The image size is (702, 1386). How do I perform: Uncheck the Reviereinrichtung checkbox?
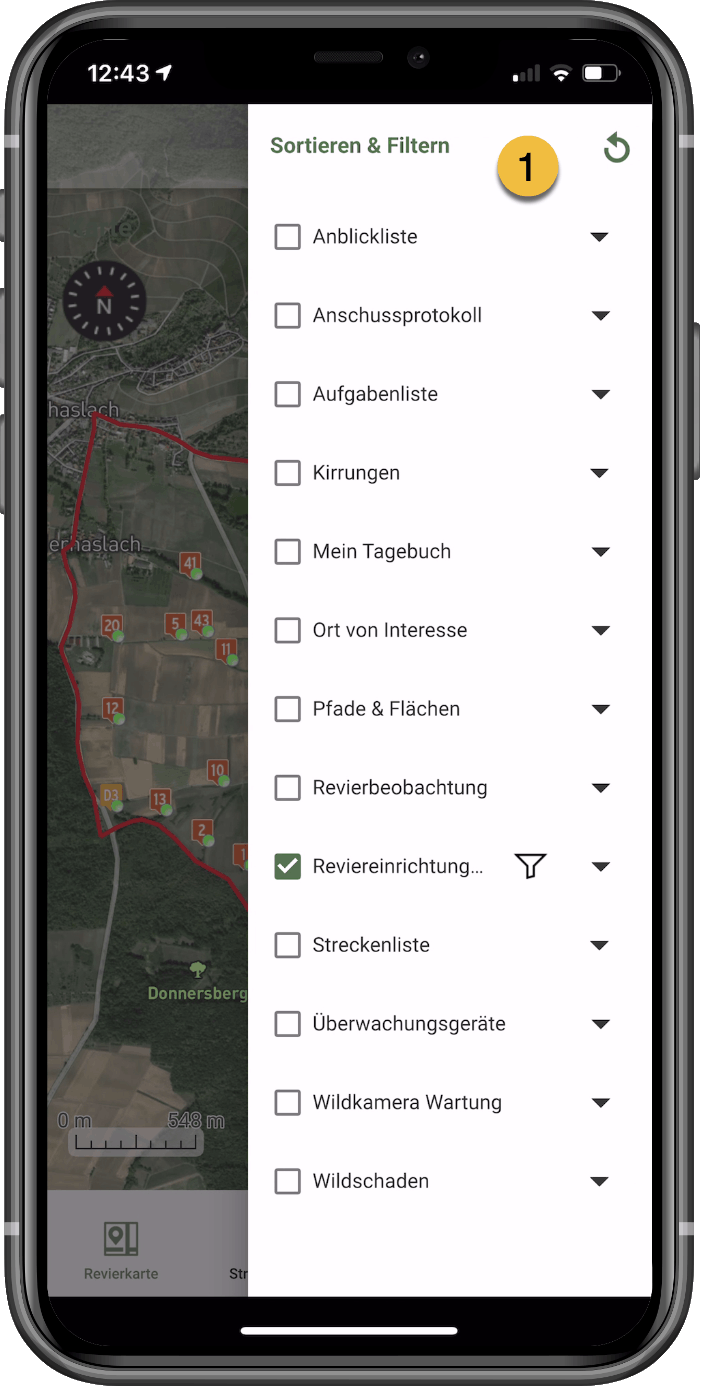[x=288, y=867]
